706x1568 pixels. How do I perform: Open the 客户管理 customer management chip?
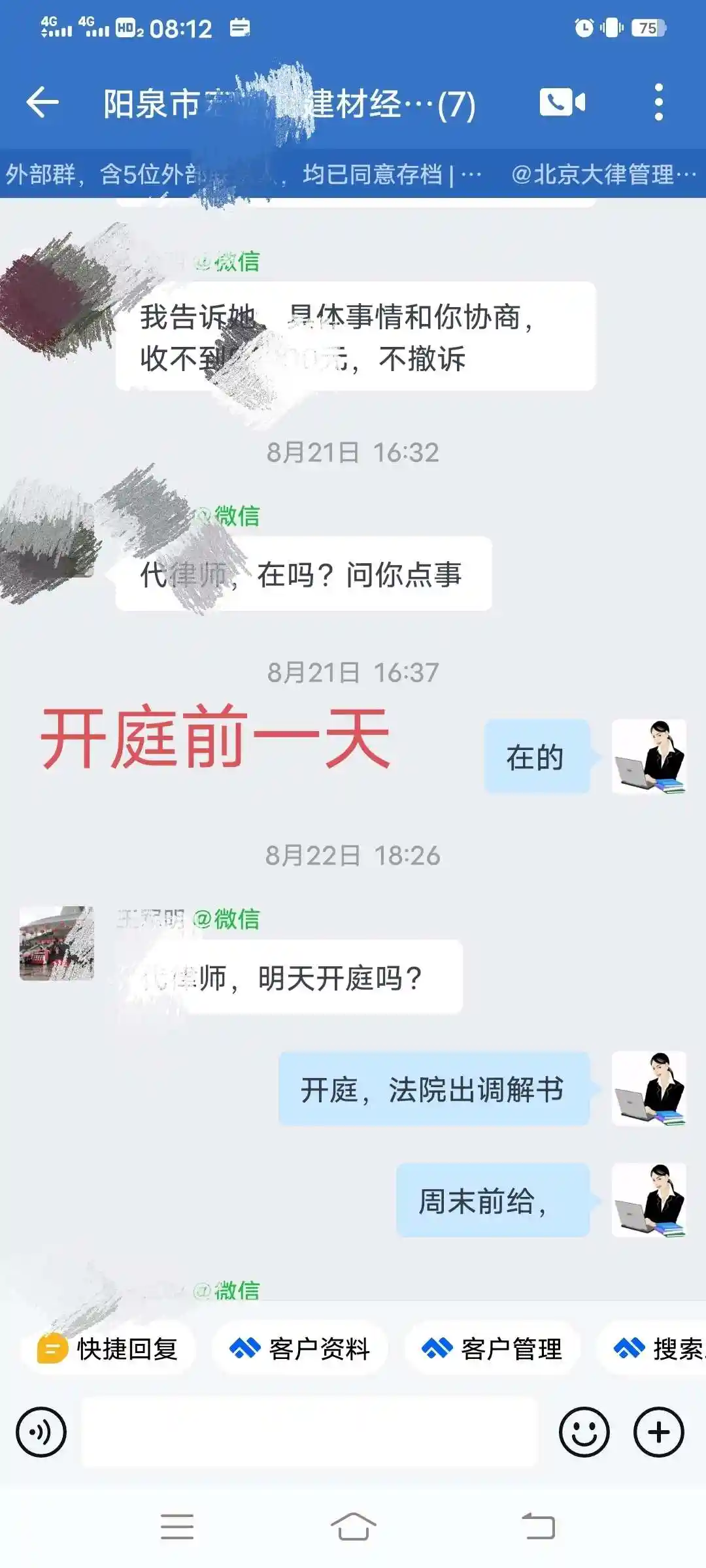492,1348
